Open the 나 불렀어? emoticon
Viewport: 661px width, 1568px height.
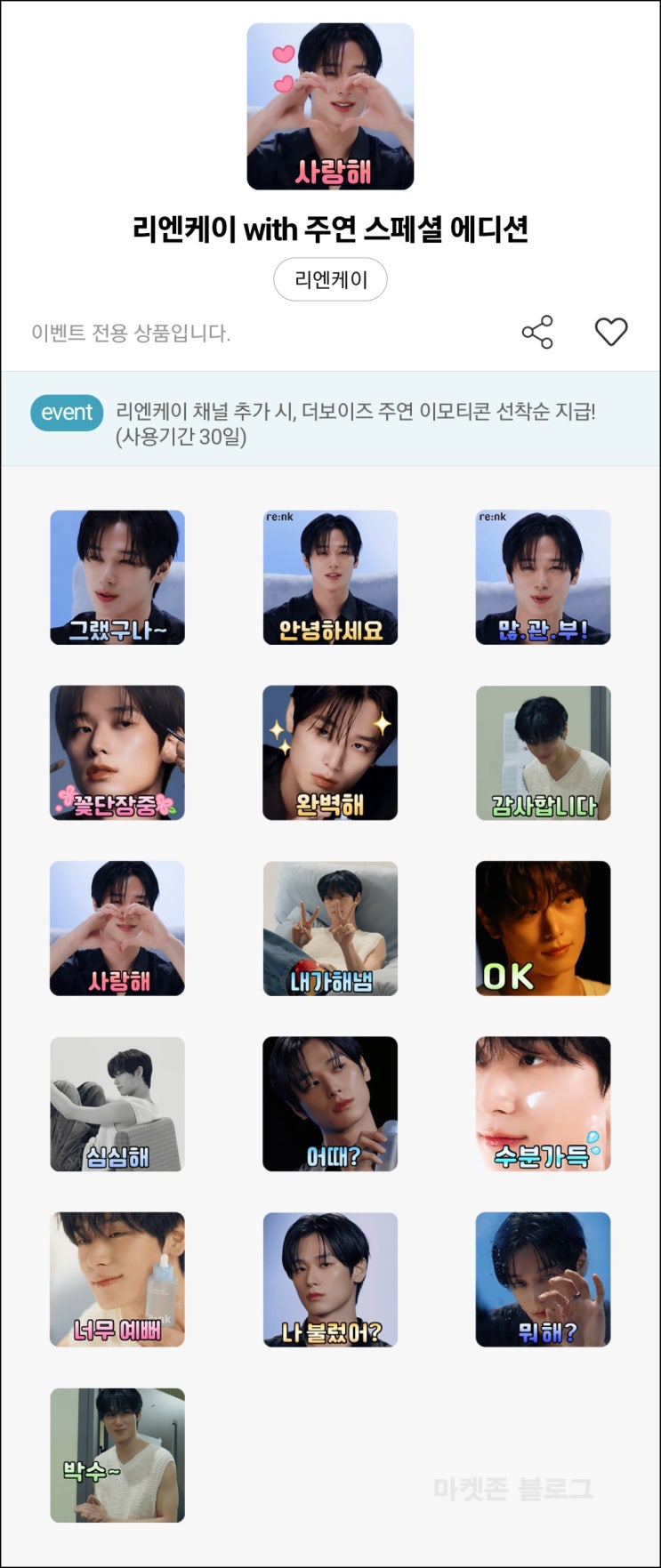pos(330,1279)
